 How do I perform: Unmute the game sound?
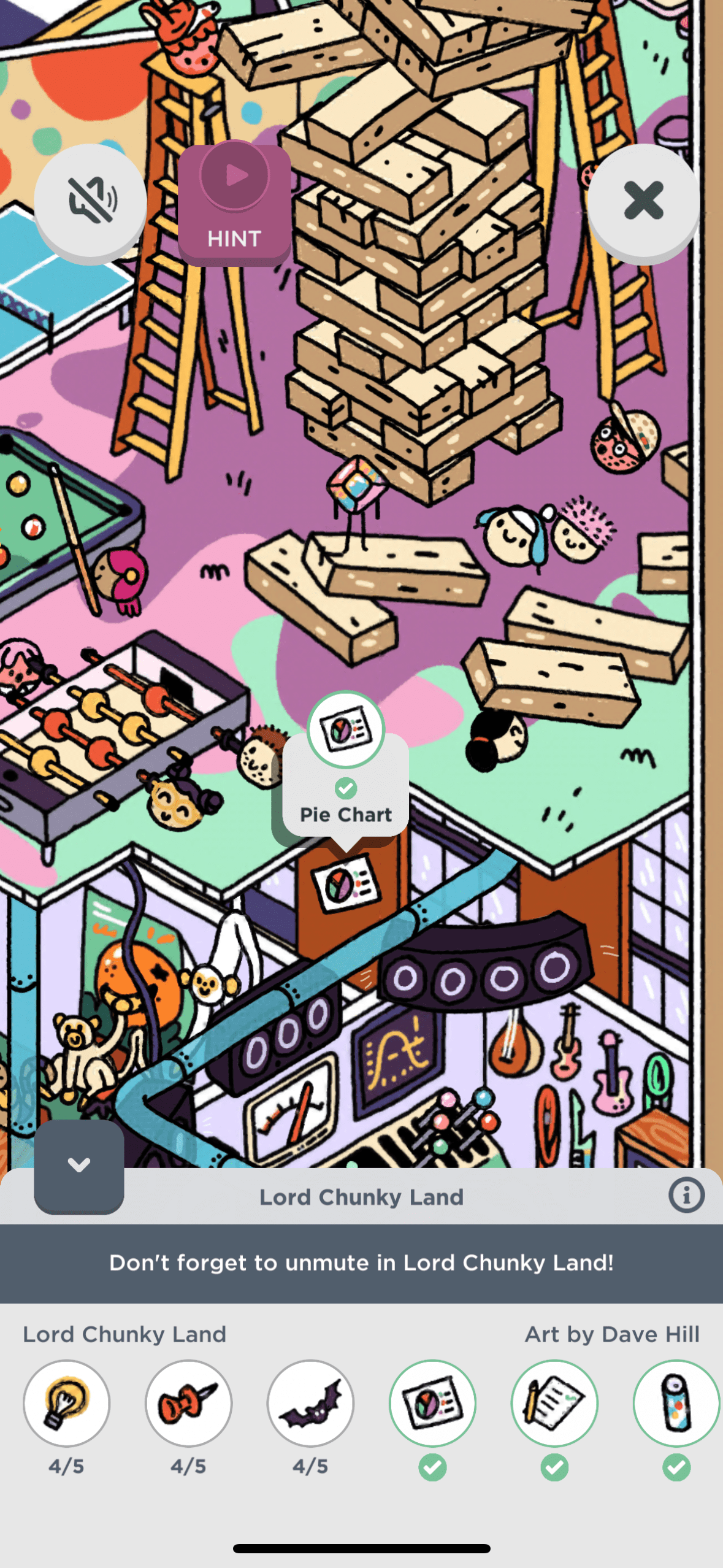90,201
